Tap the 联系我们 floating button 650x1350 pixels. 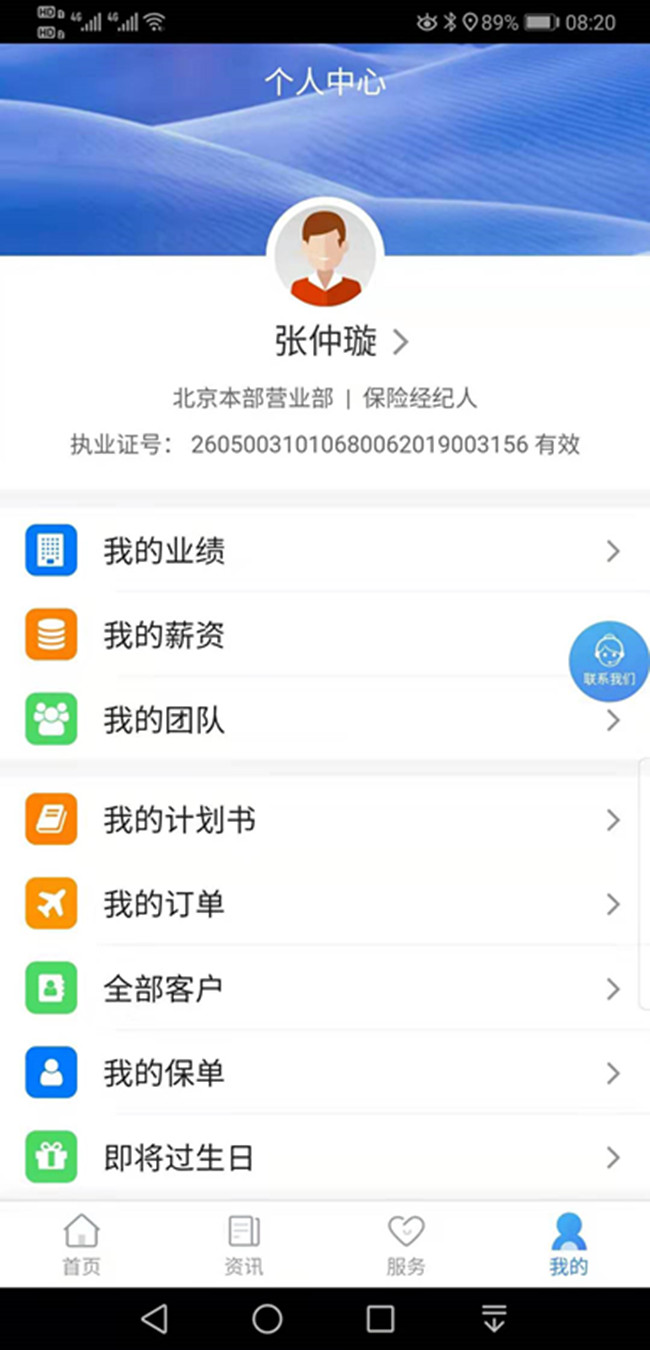point(608,660)
